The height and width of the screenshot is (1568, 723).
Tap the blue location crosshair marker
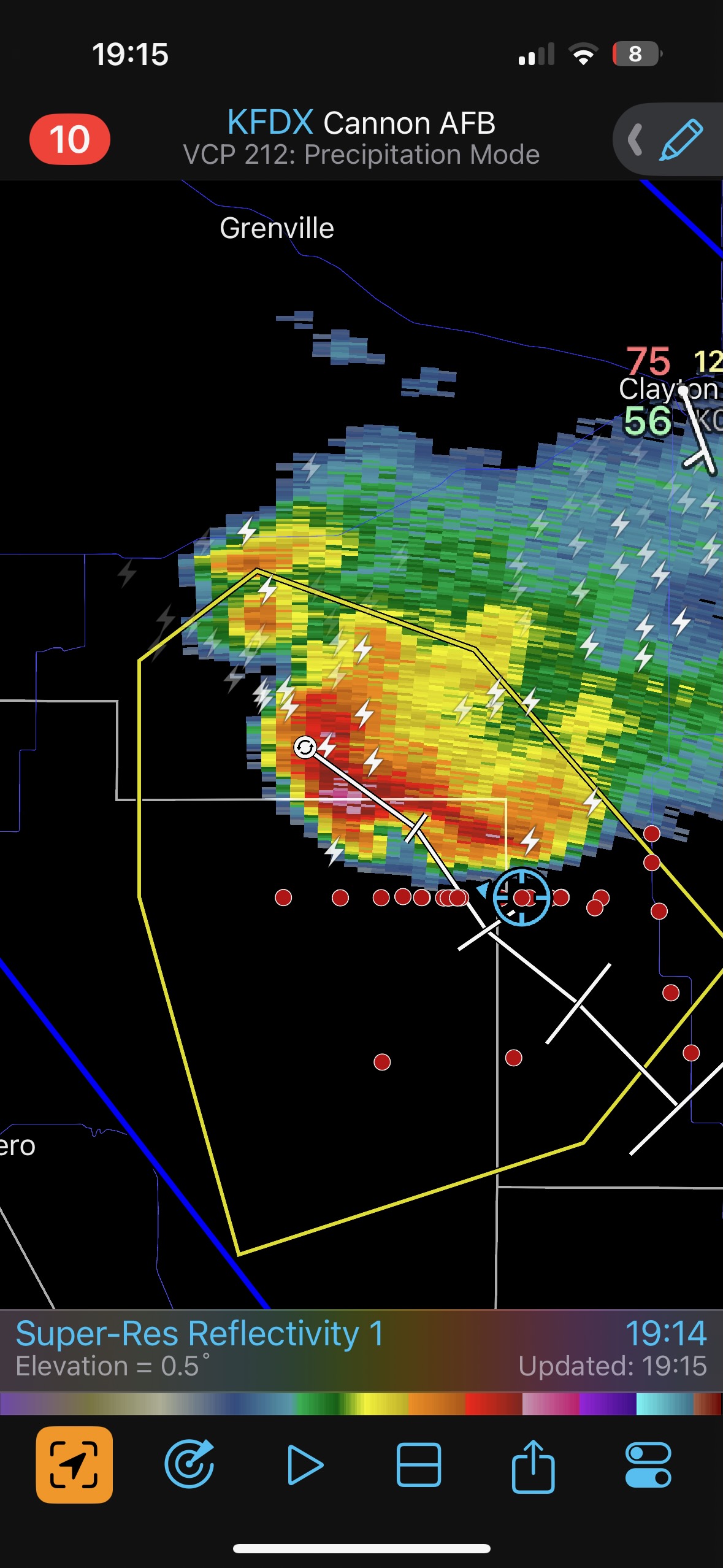point(521,897)
